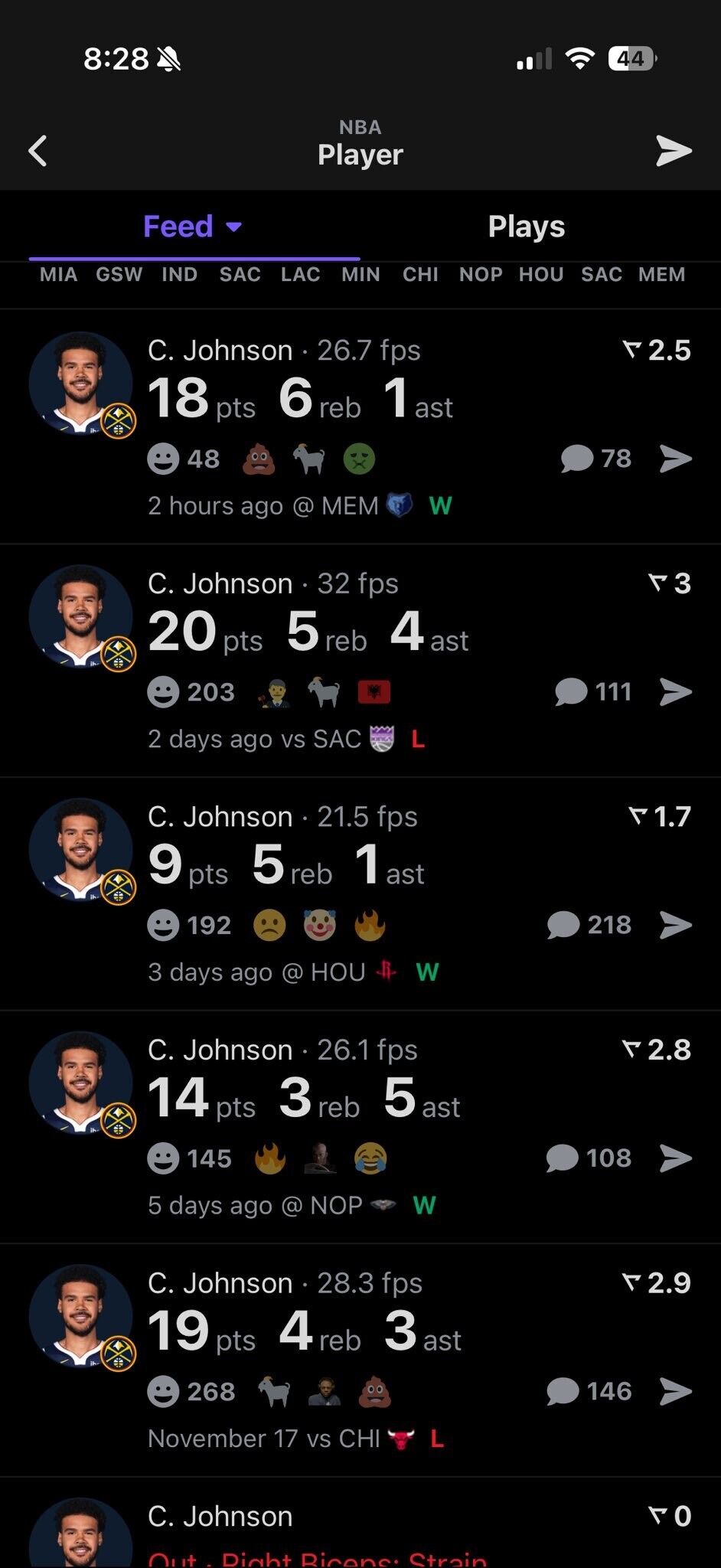The image size is (721, 1568).
Task: Share this player page from header
Action: coord(674,151)
